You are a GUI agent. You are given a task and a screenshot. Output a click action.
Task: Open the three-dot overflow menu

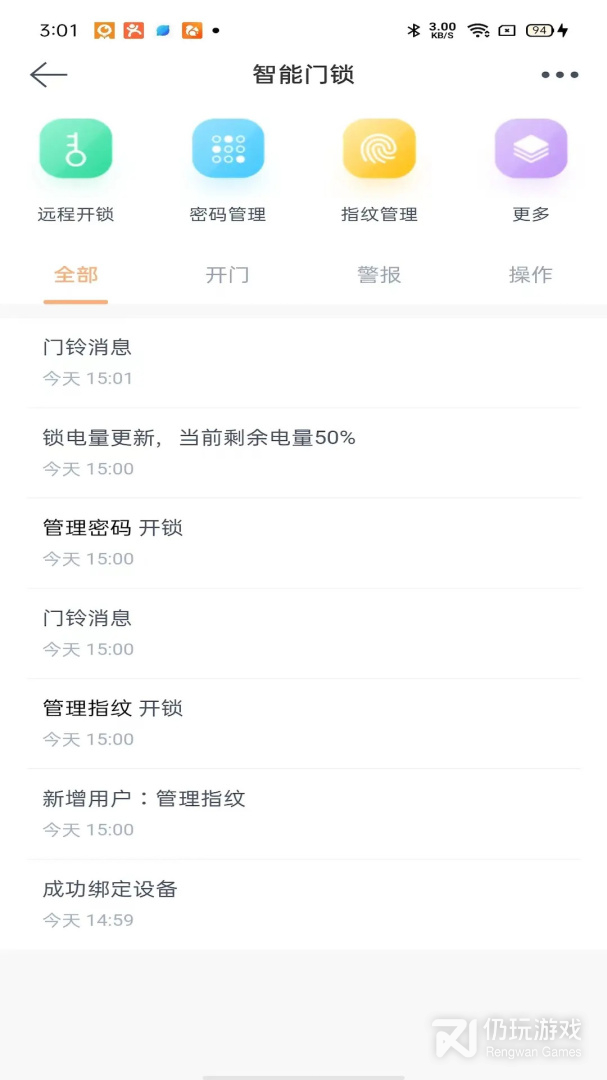(559, 75)
